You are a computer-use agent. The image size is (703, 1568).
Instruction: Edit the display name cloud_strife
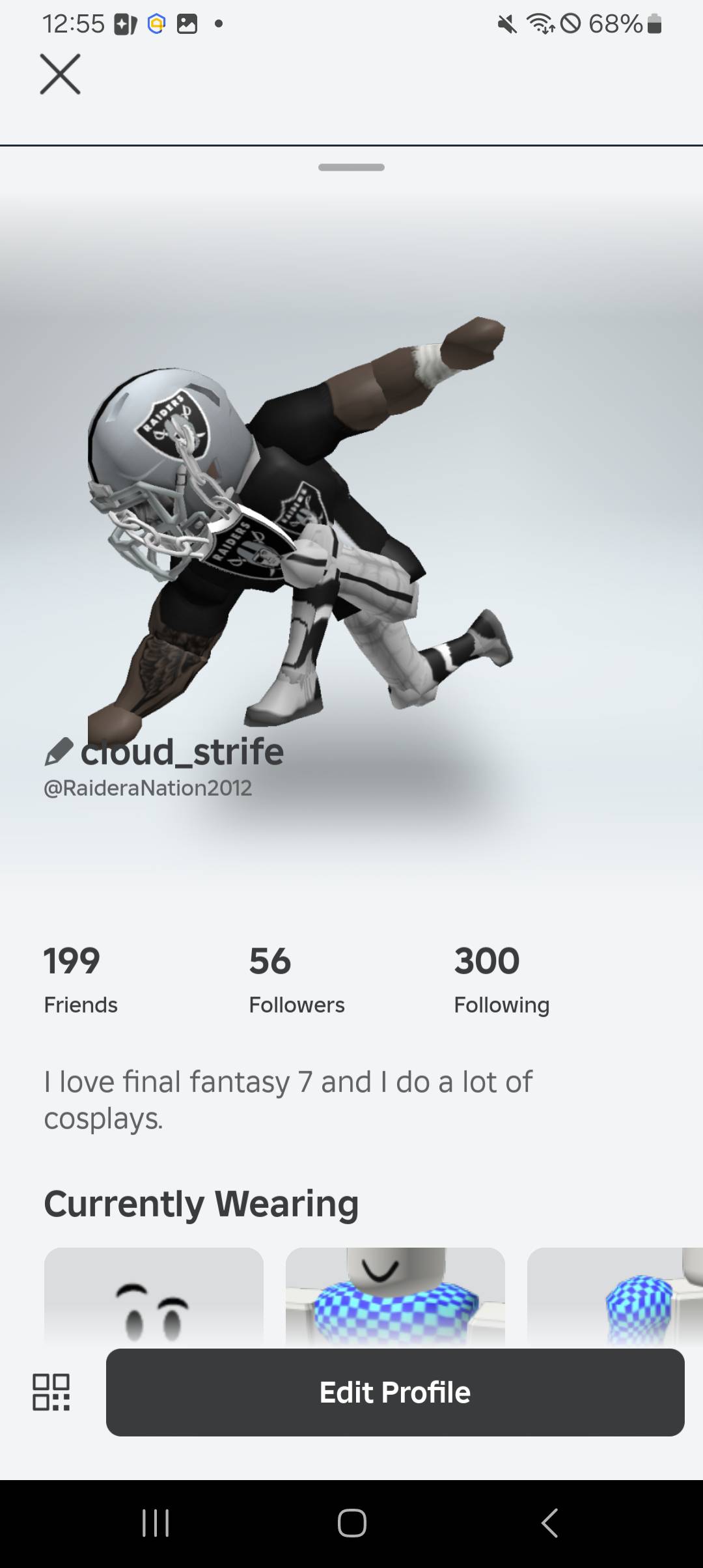tap(59, 751)
